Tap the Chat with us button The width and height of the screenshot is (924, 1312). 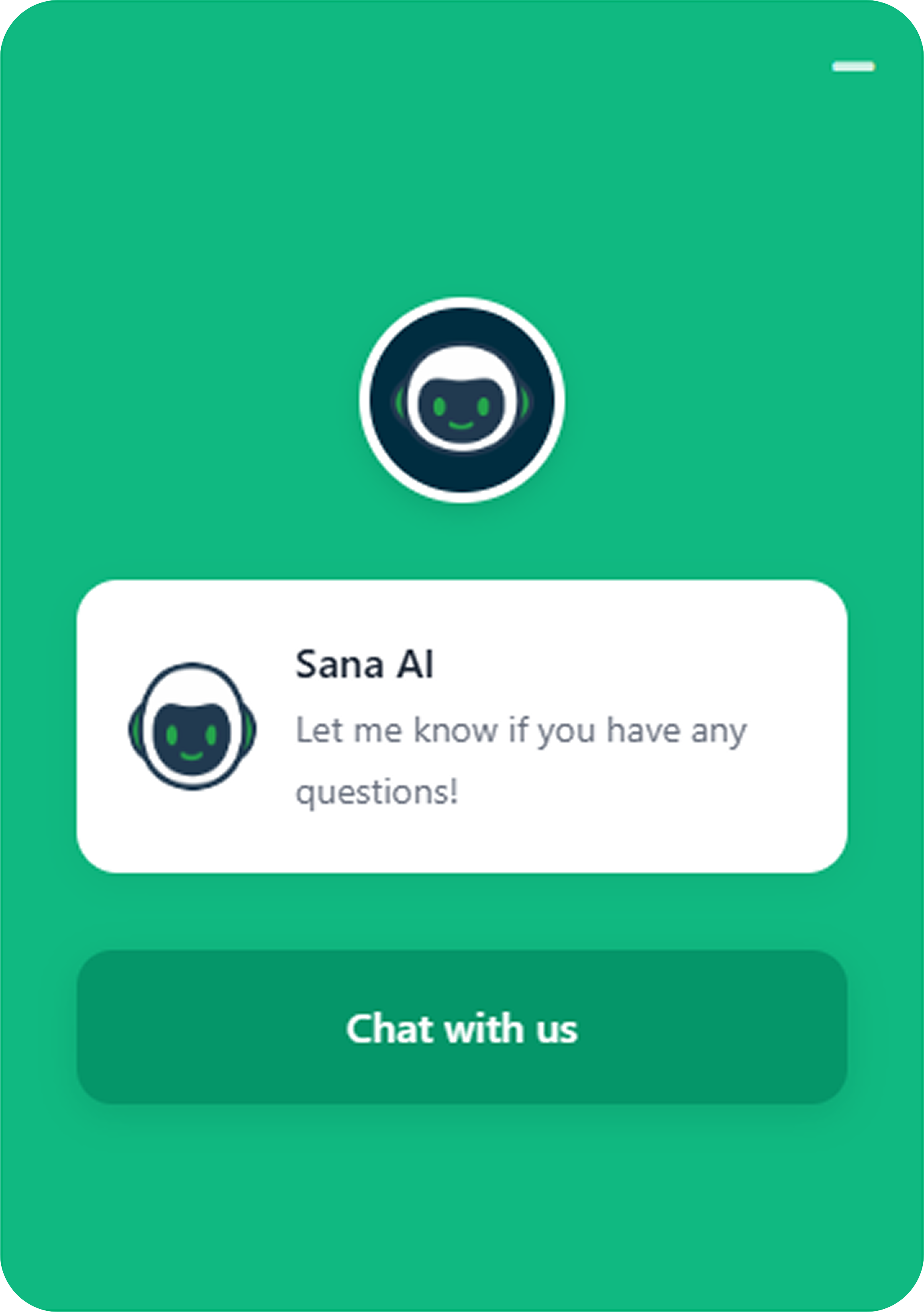(461, 1028)
